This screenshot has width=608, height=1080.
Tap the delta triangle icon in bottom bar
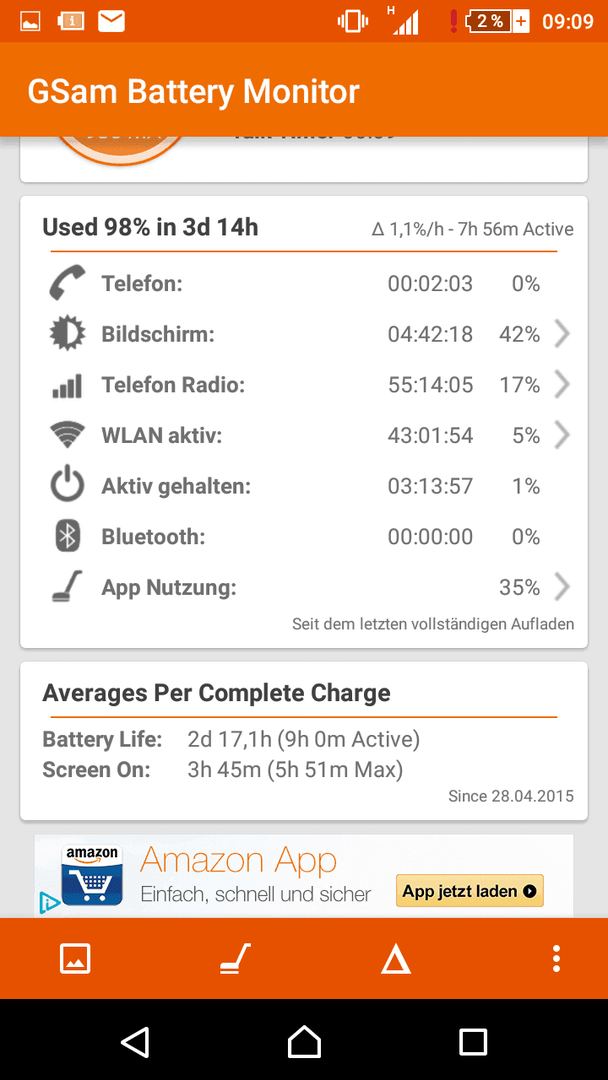[x=396, y=959]
